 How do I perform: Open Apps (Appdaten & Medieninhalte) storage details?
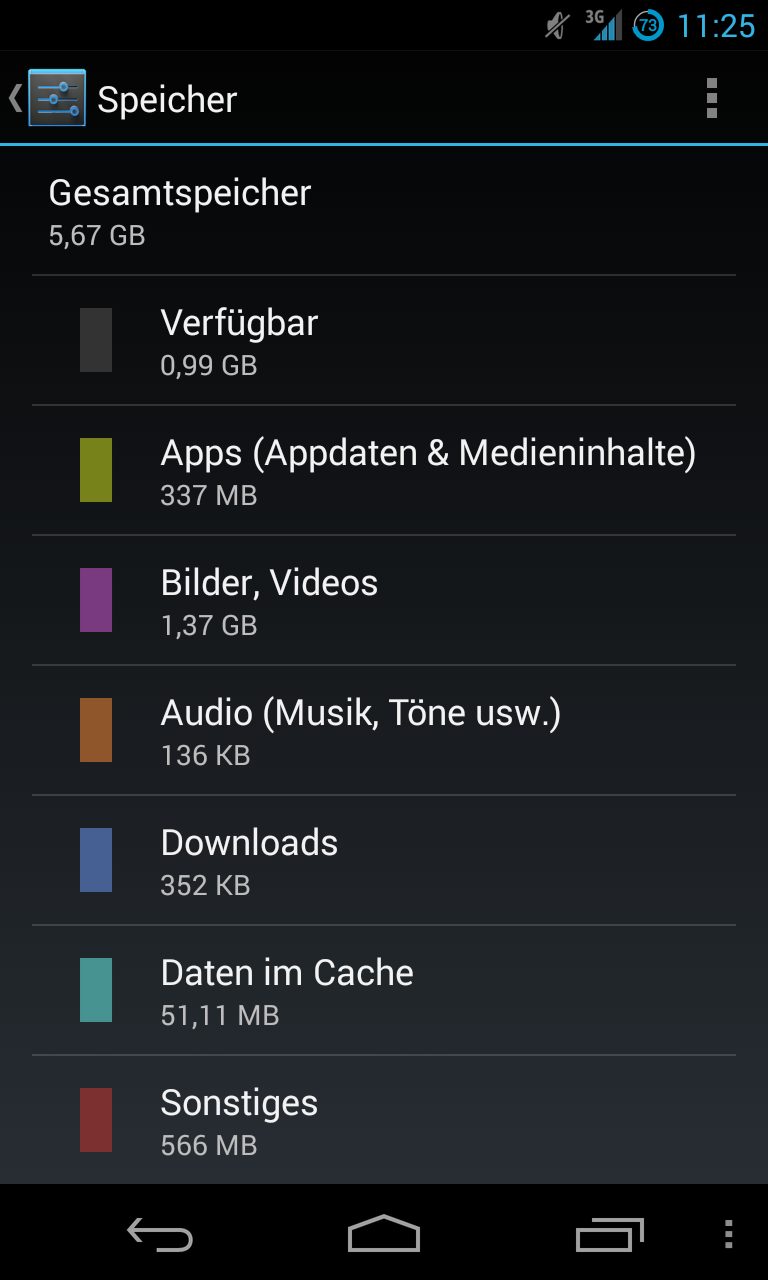point(384,470)
